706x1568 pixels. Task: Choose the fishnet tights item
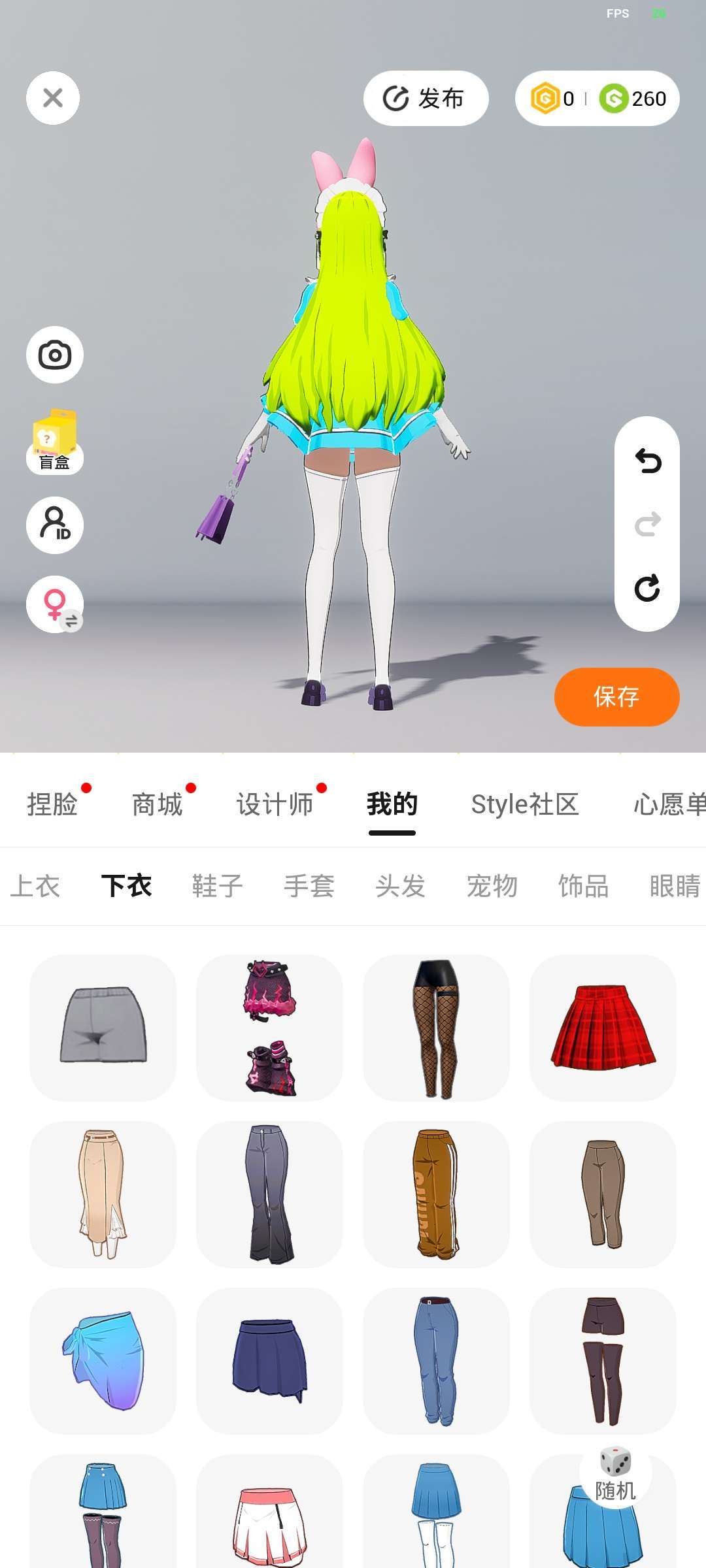coord(436,1028)
